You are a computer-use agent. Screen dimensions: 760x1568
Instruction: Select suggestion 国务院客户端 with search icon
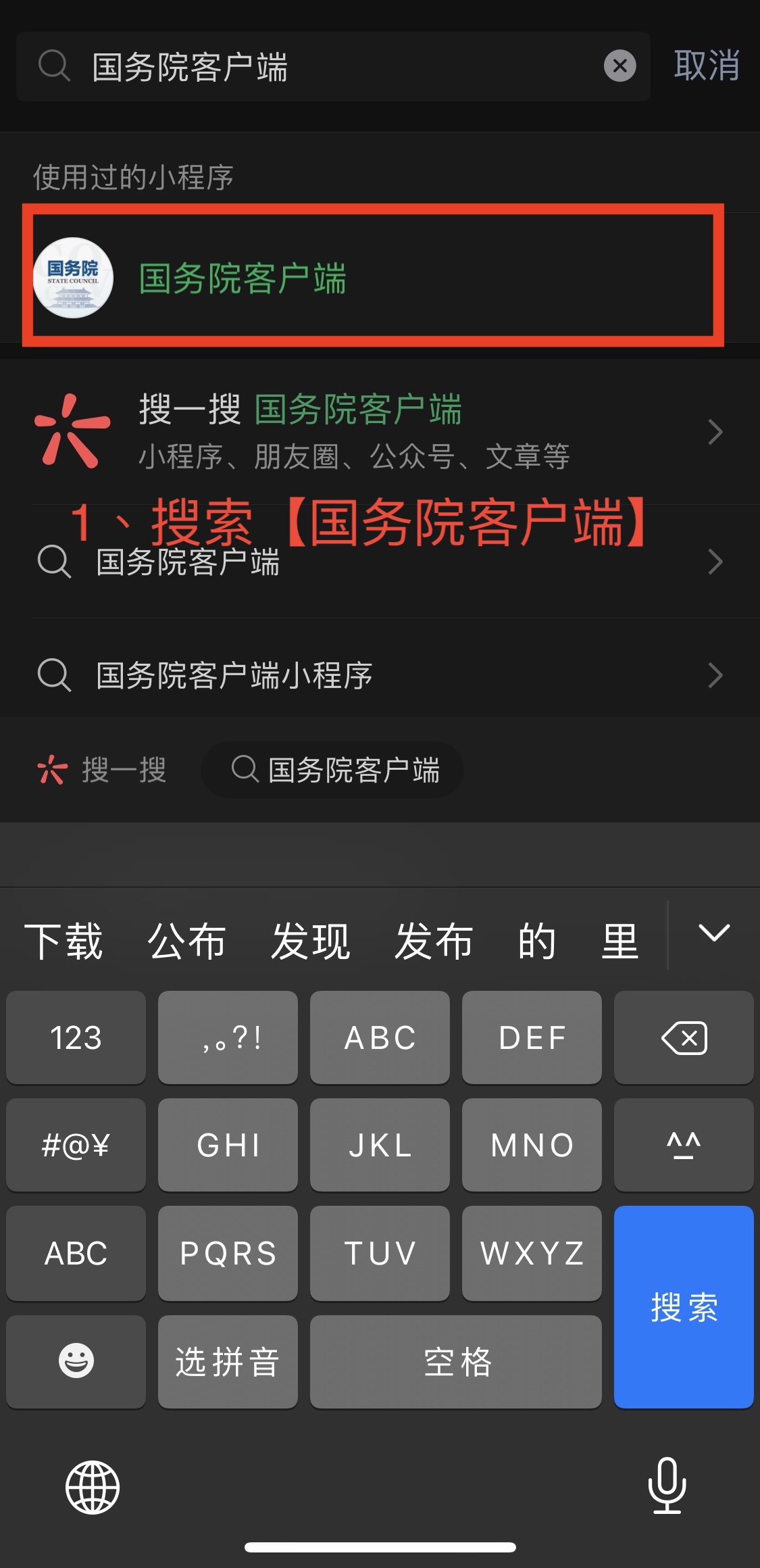(378, 562)
